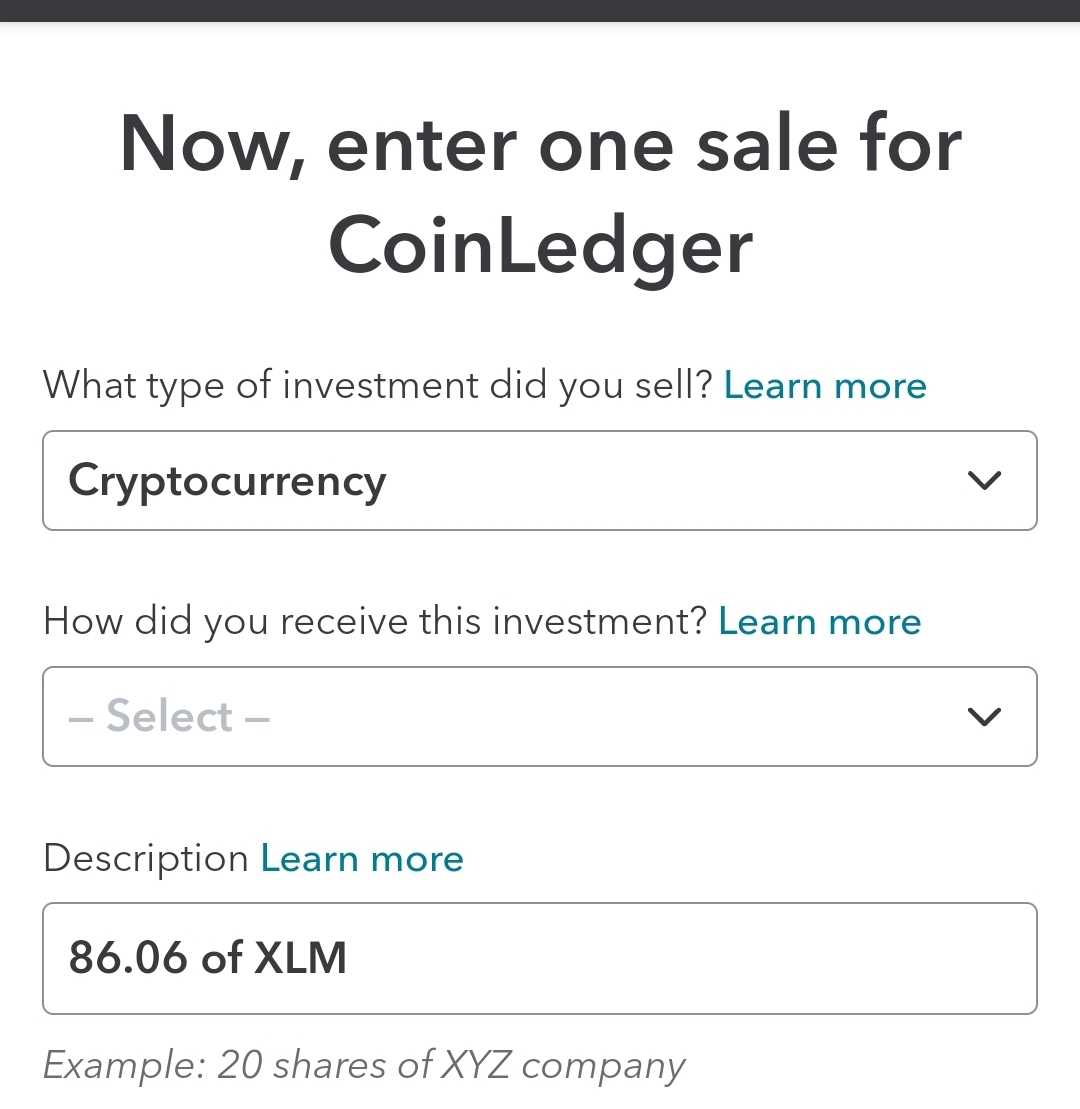
Task: Open the Cryptocurrency investment type dropdown
Action: click(540, 481)
